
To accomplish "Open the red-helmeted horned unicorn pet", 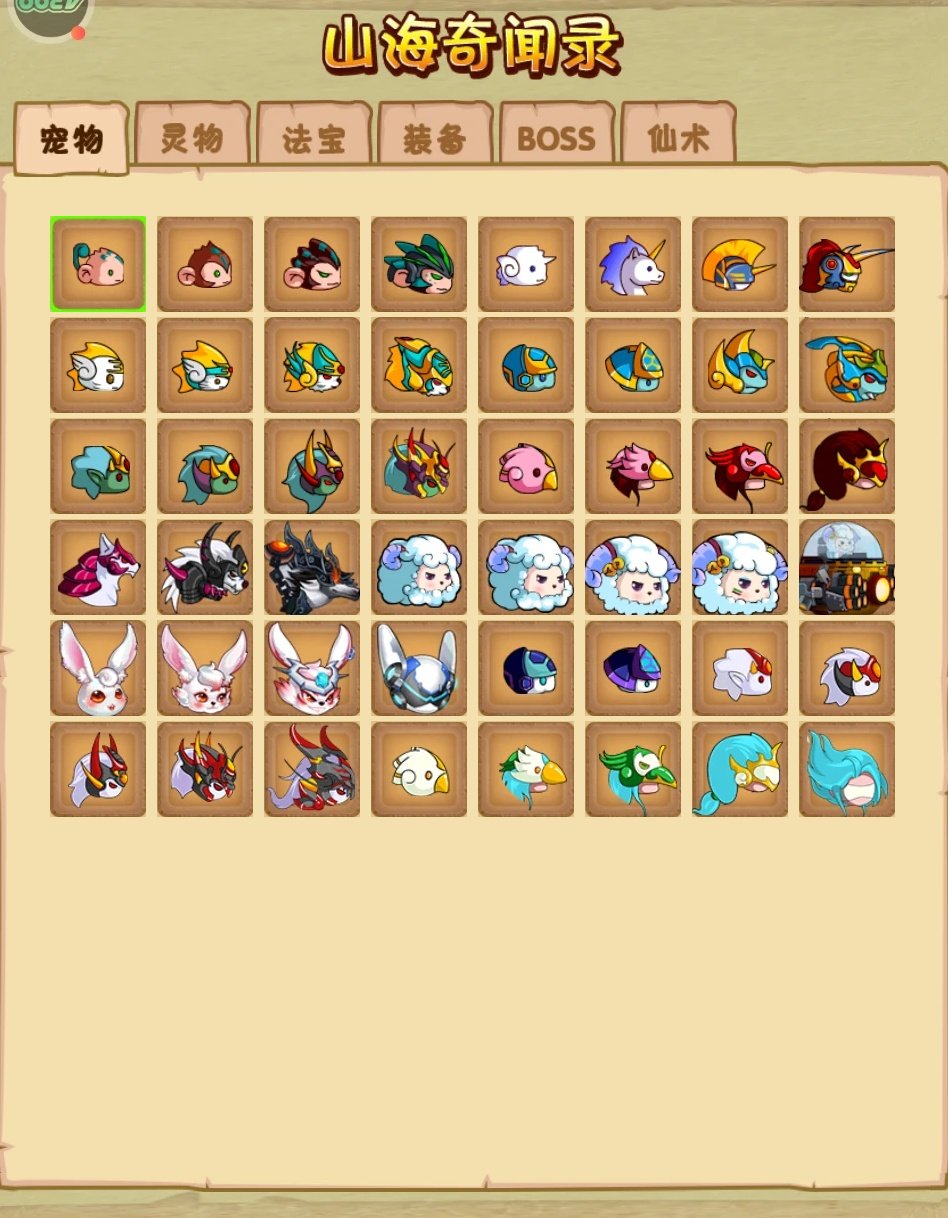I will pos(846,264).
